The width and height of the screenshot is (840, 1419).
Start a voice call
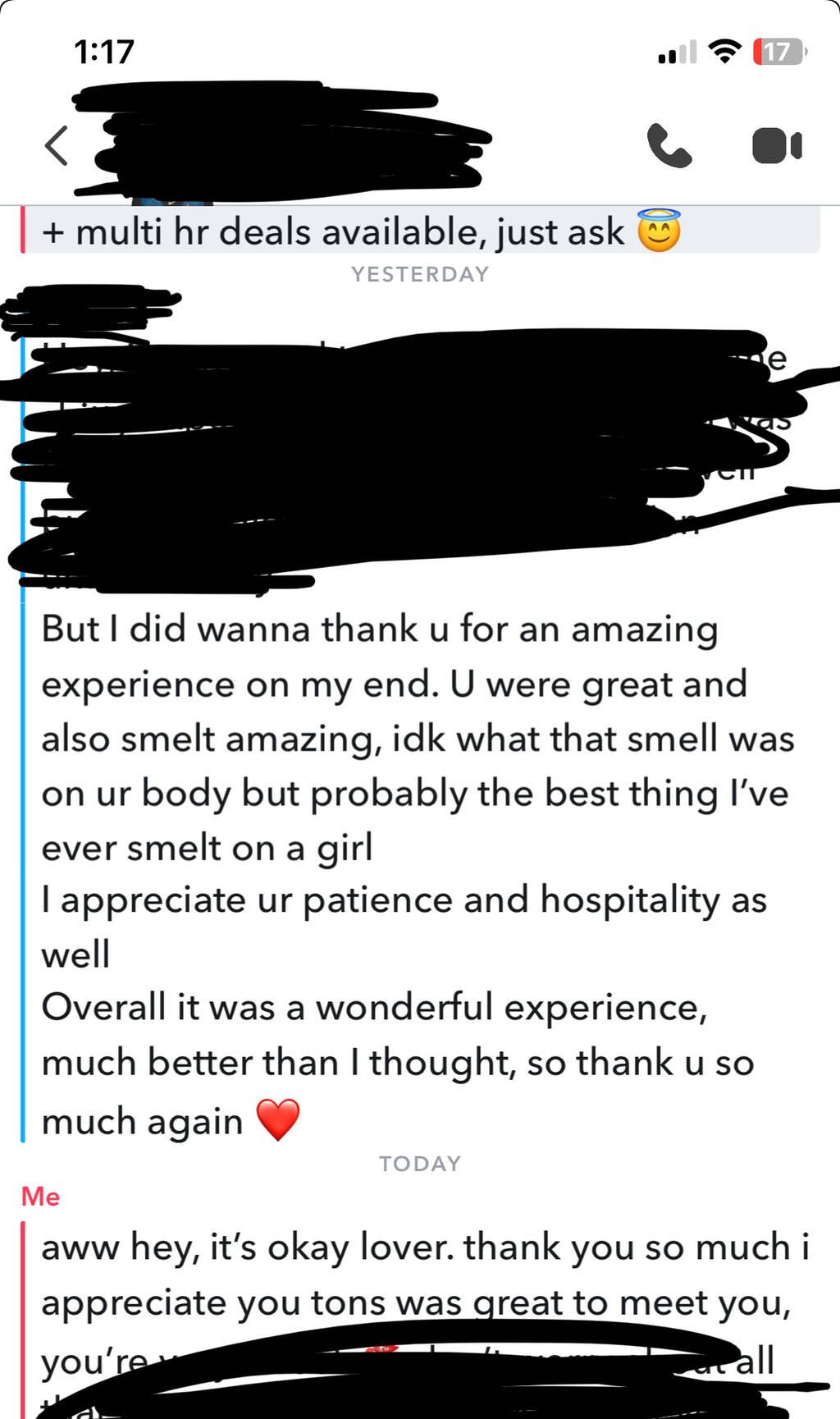669,146
